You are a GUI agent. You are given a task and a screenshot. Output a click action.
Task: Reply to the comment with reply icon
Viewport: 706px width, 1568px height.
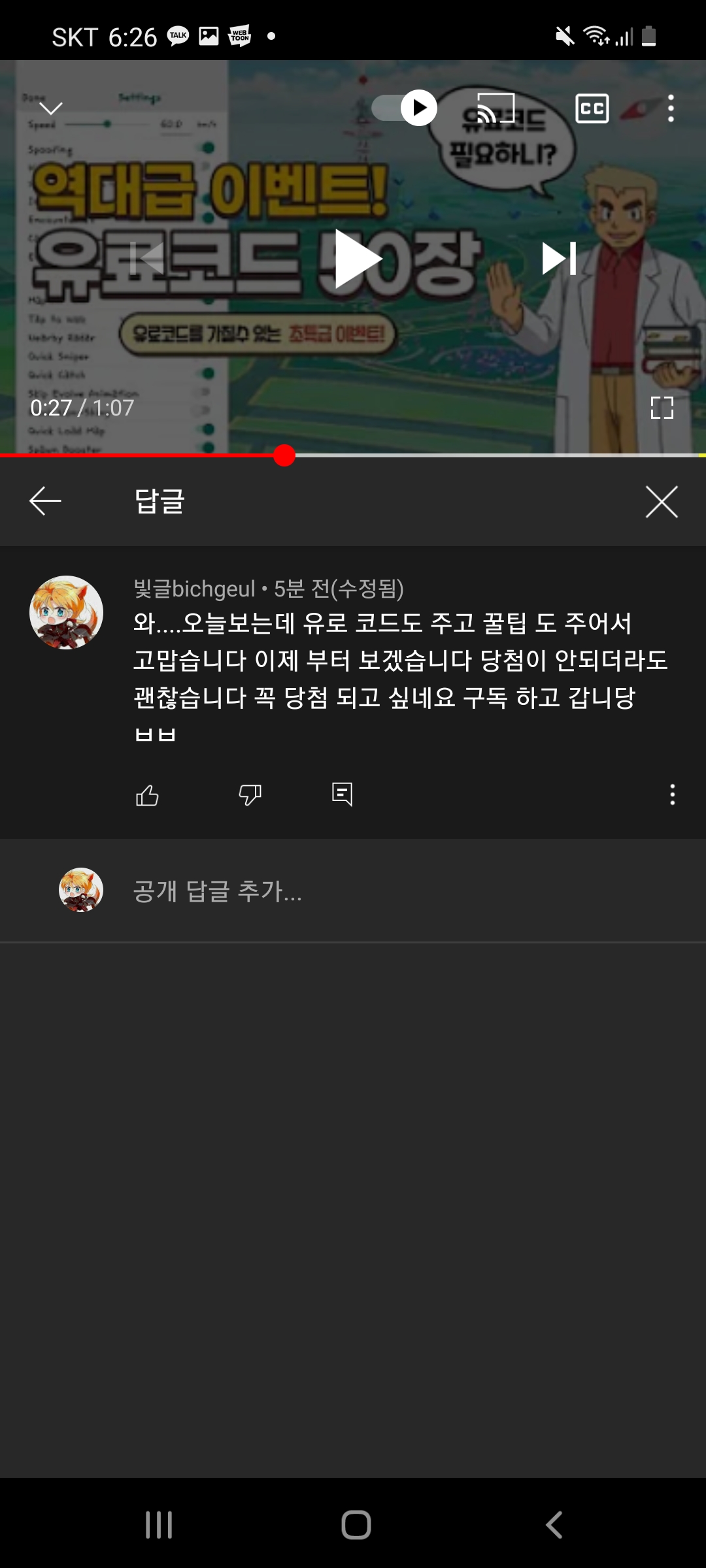pyautogui.click(x=342, y=794)
